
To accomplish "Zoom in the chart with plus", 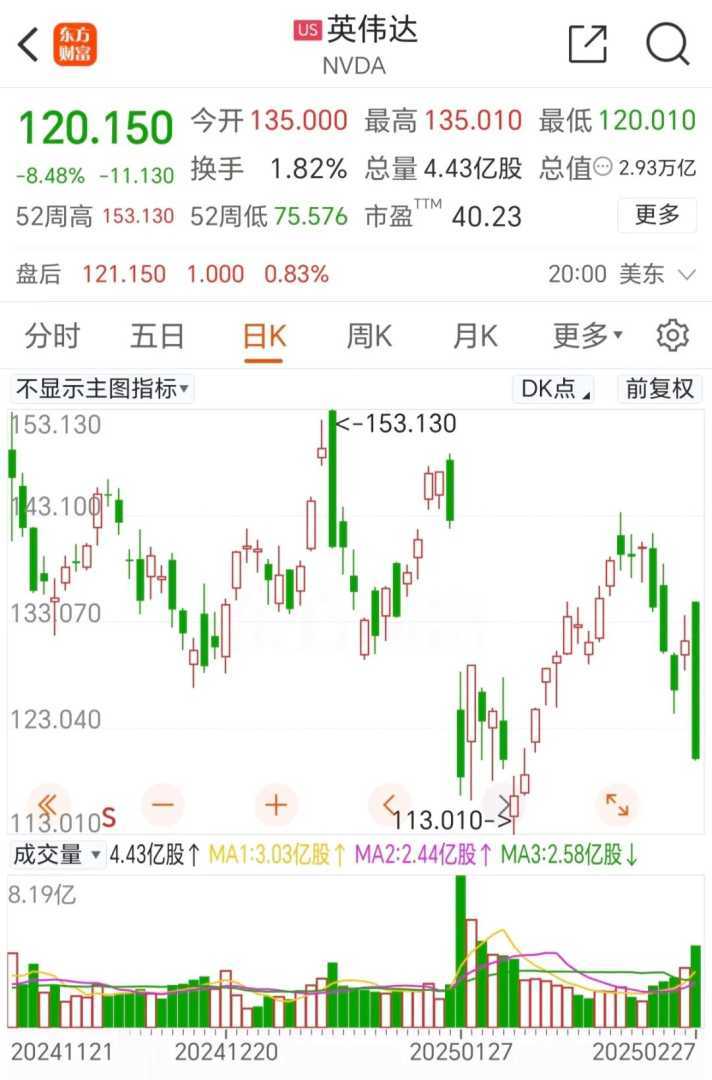I will click(x=276, y=803).
